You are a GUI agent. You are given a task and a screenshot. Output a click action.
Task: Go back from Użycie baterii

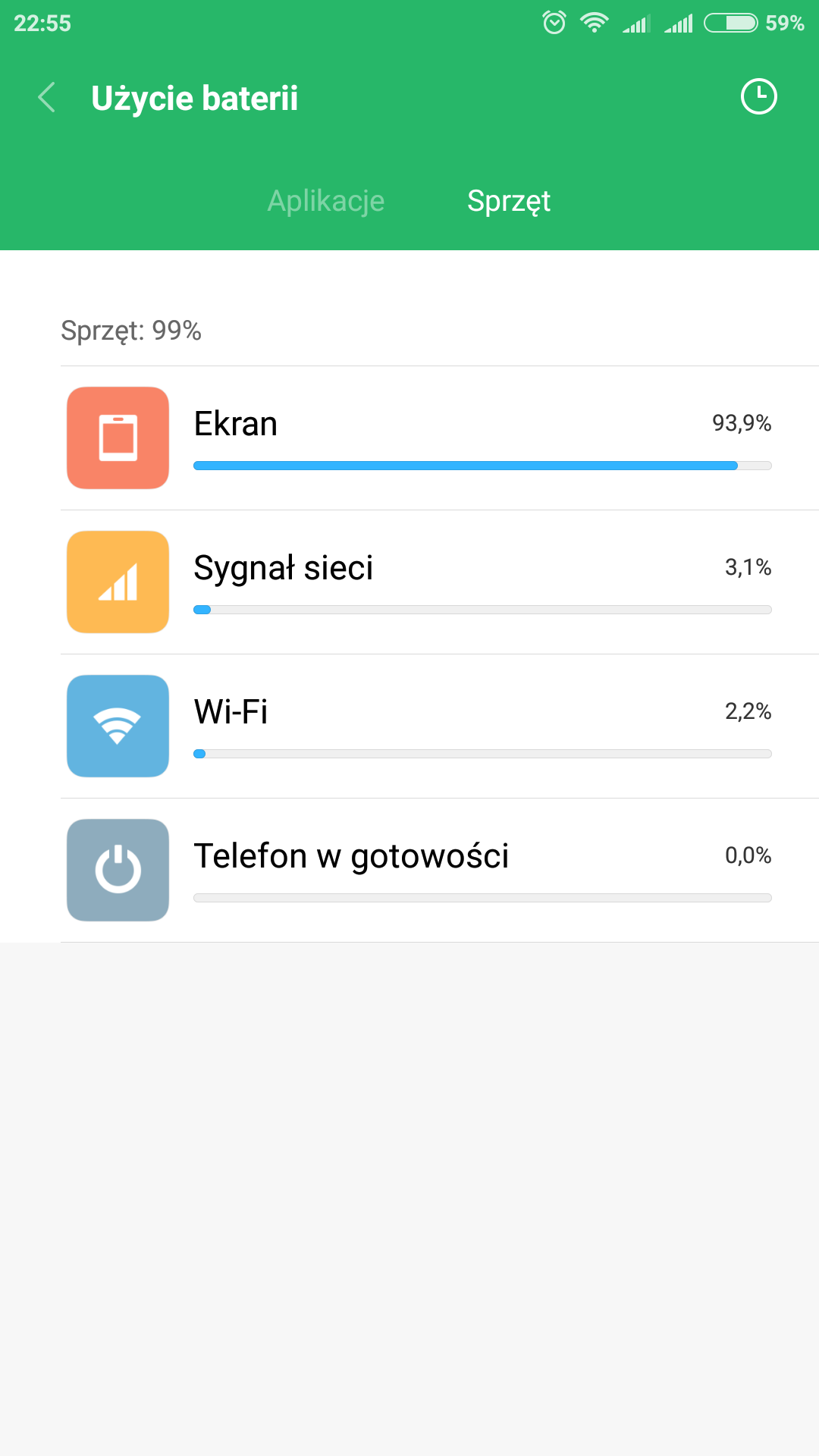pyautogui.click(x=47, y=98)
